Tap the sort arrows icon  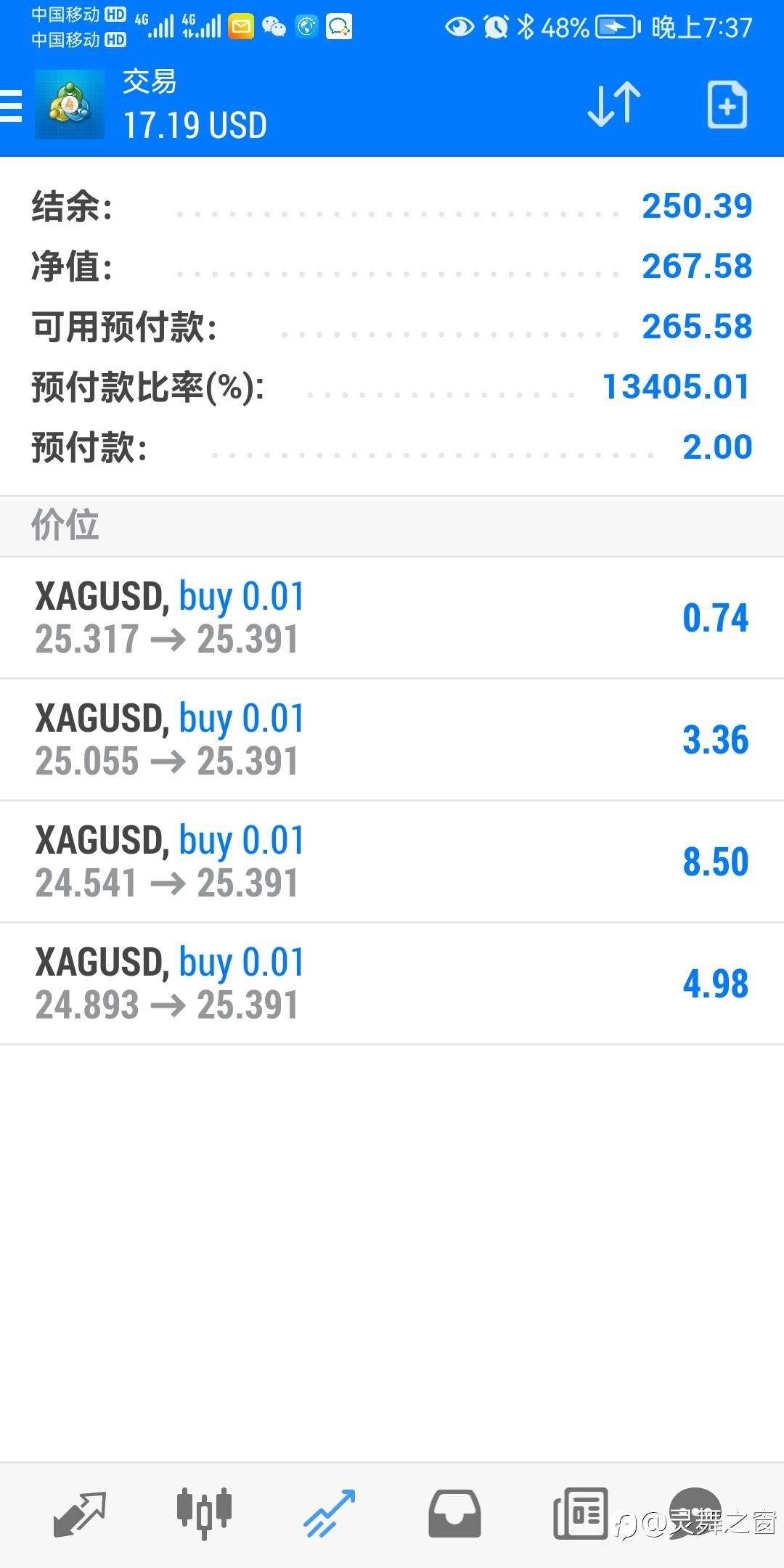(x=614, y=105)
